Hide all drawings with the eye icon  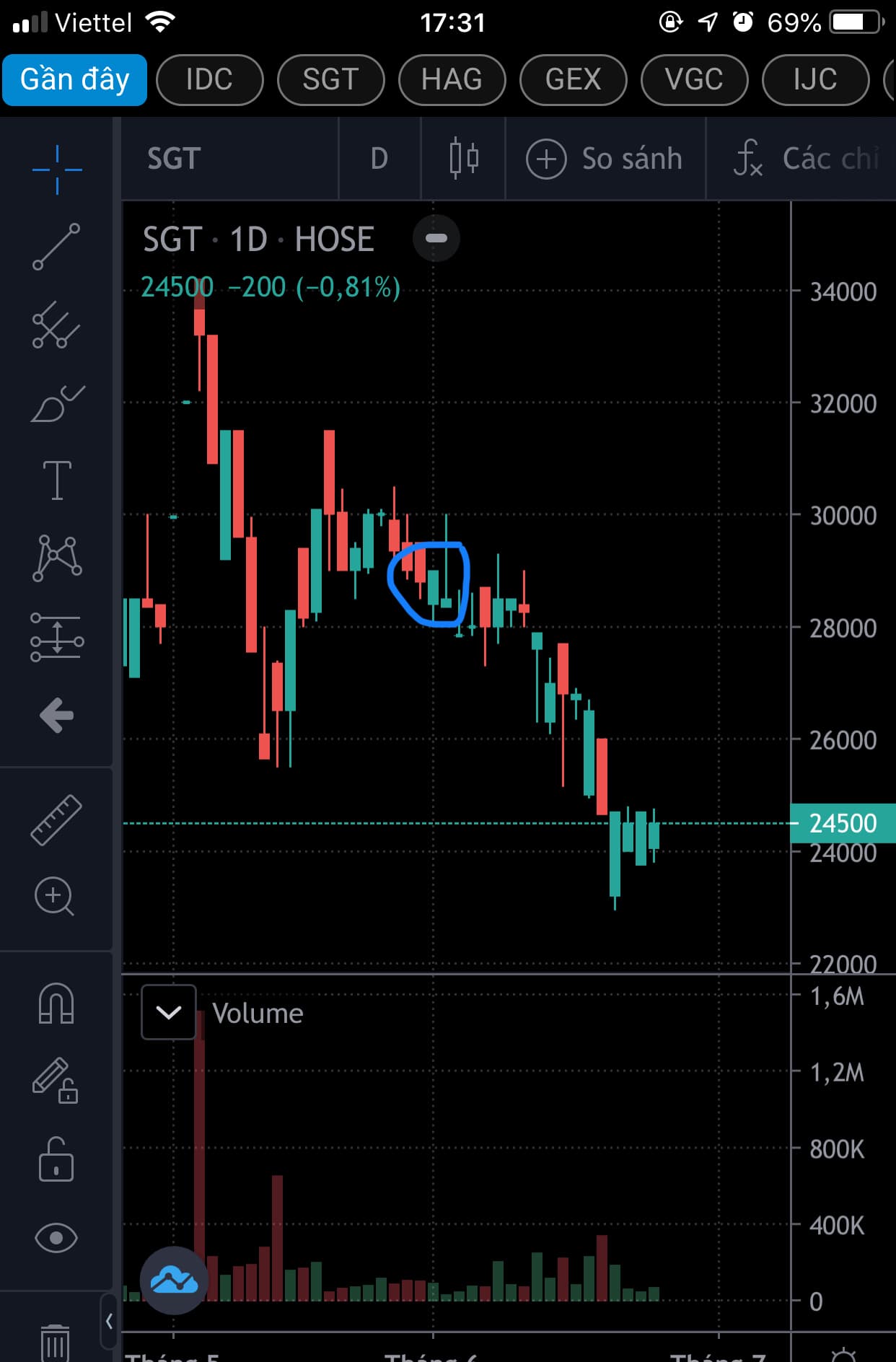pyautogui.click(x=56, y=1238)
